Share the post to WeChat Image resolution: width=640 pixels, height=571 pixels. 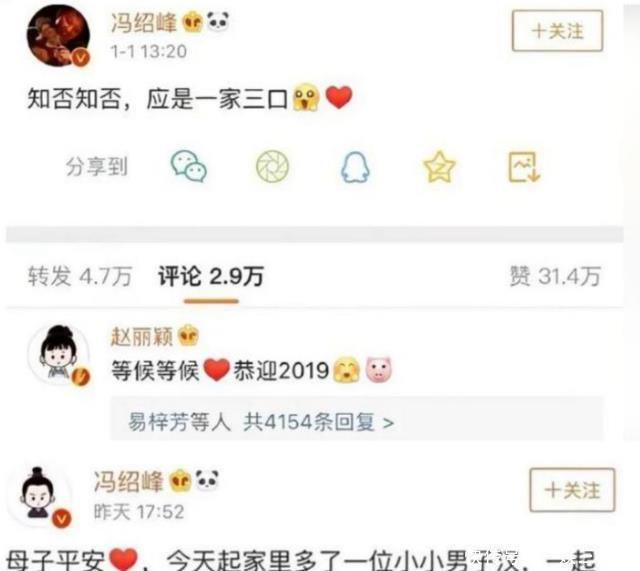click(x=189, y=166)
